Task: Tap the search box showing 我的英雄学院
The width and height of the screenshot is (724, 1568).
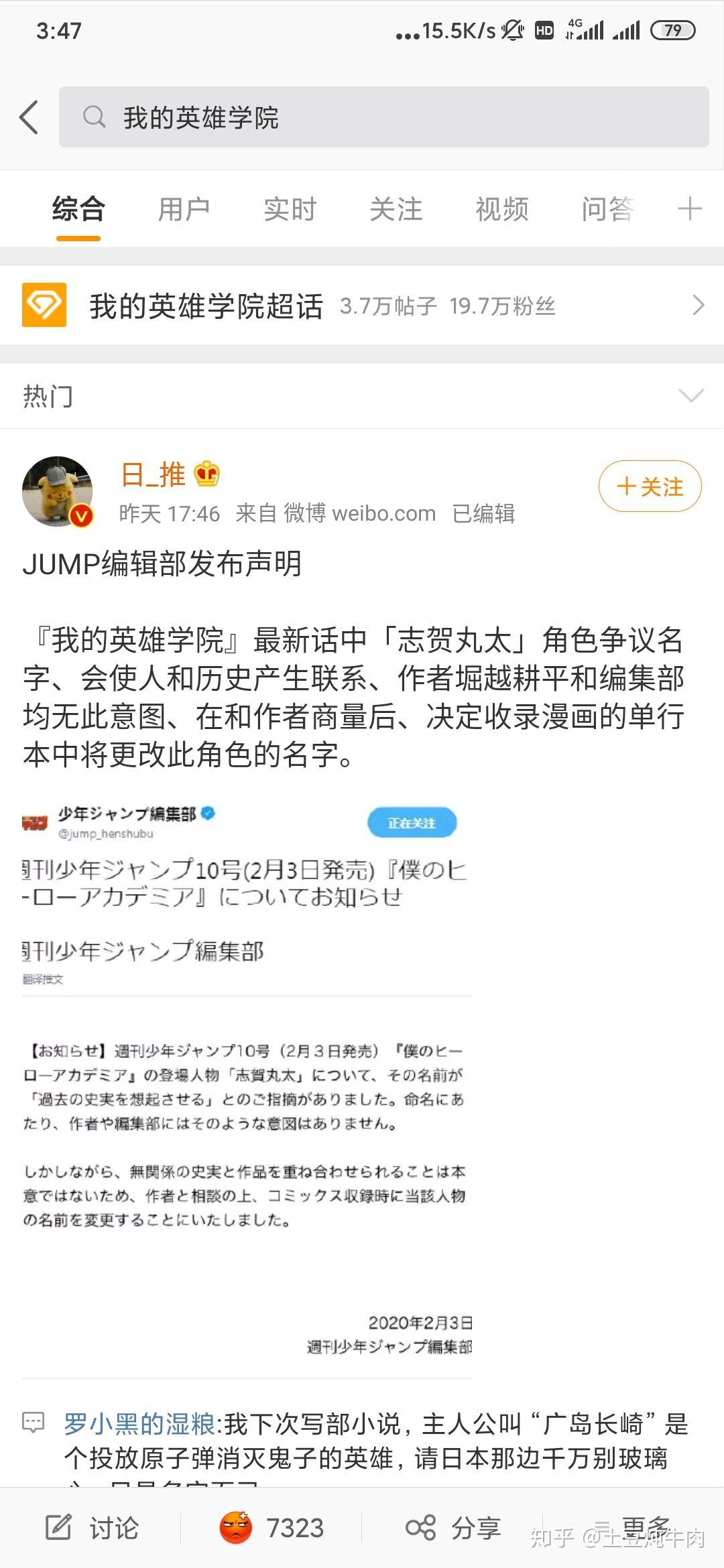Action: point(383,117)
